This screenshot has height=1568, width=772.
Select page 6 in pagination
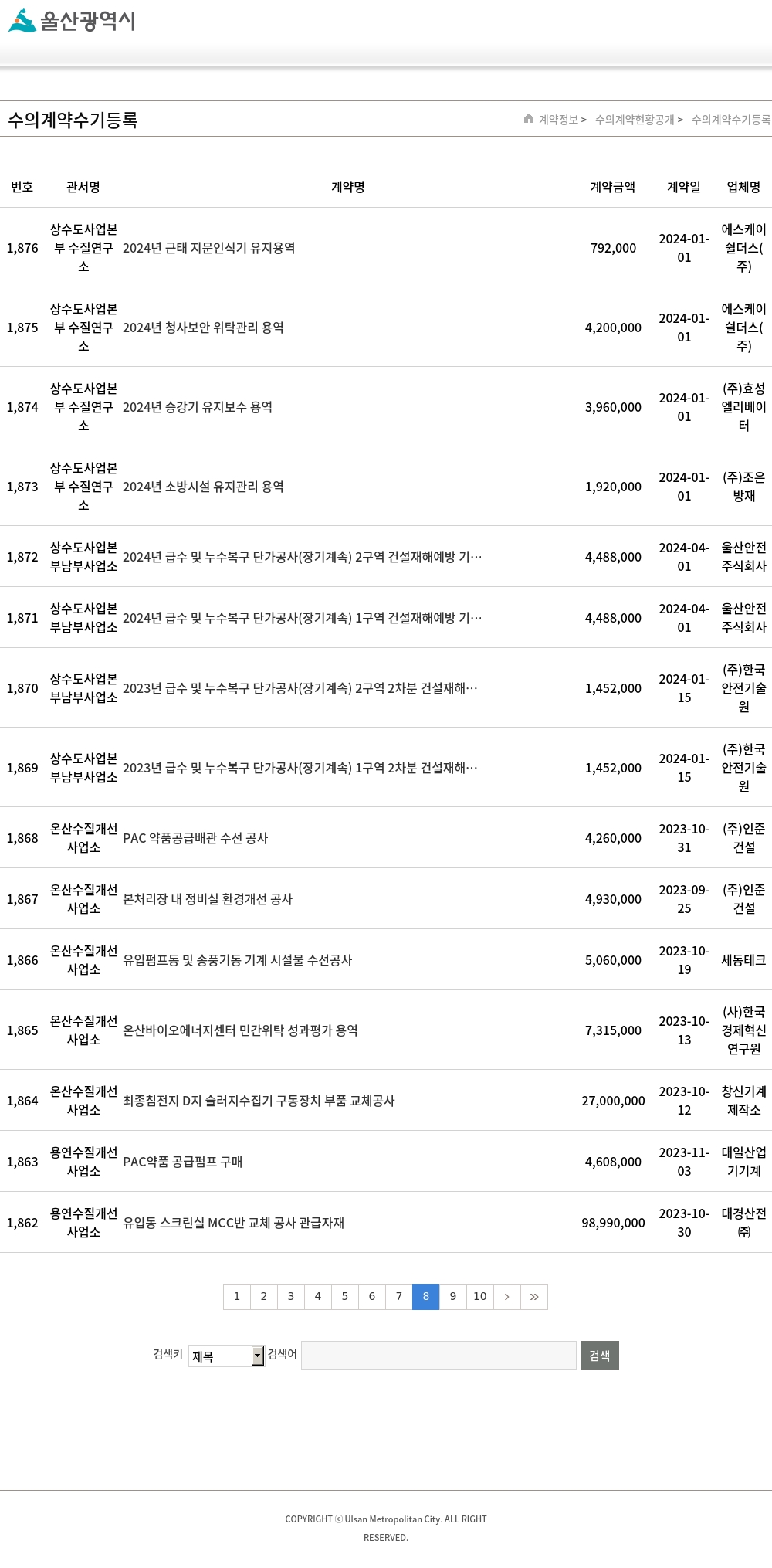tap(372, 1296)
